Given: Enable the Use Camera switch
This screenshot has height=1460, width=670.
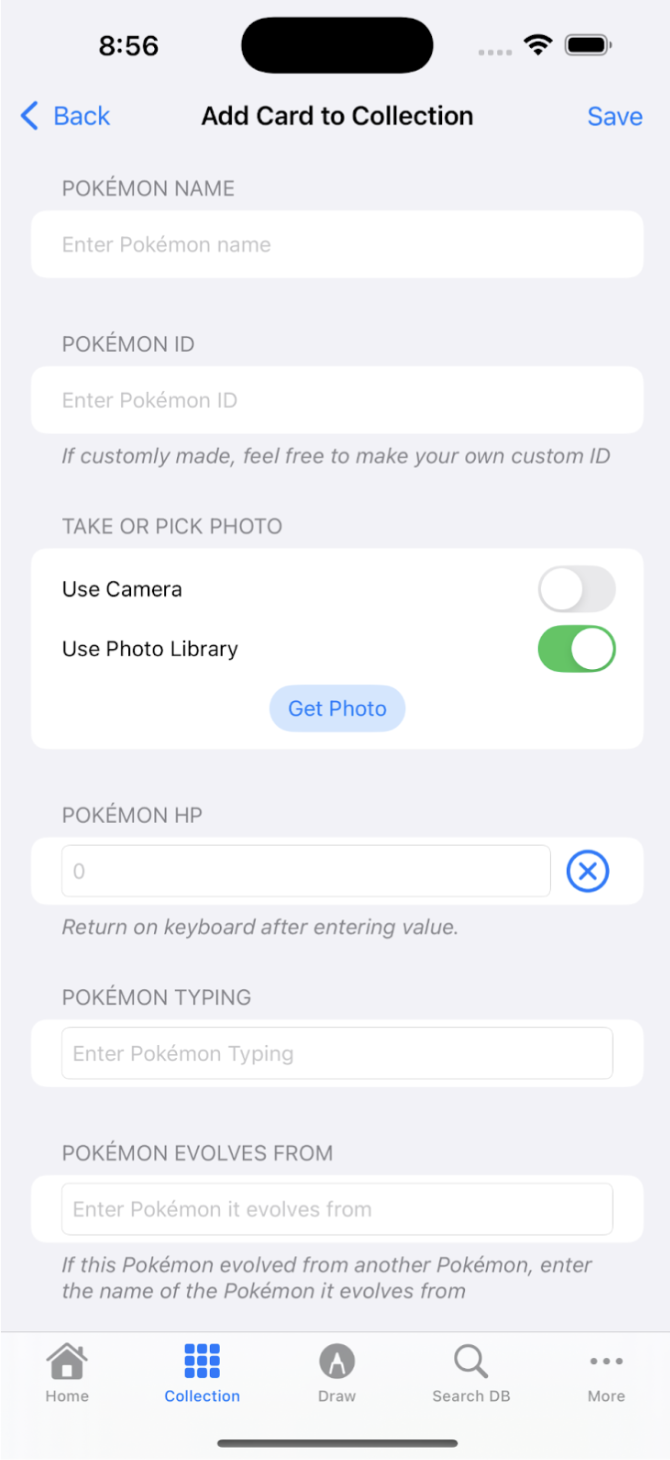Looking at the screenshot, I should [576, 589].
